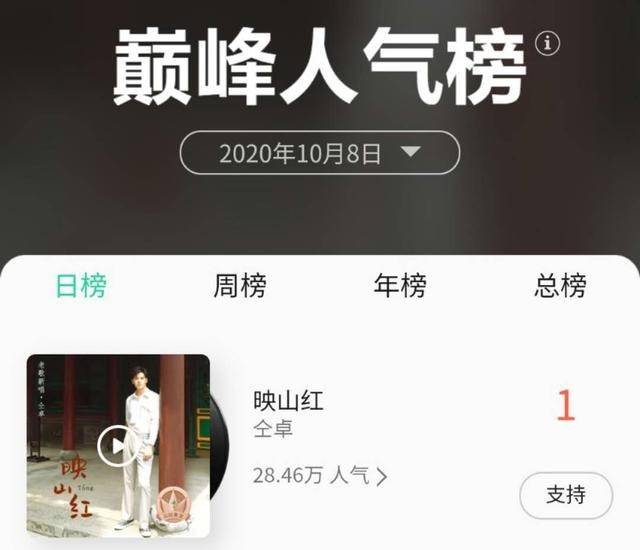The image size is (640, 550).
Task: Play 映山红 from the album cover
Action: pyautogui.click(x=118, y=446)
